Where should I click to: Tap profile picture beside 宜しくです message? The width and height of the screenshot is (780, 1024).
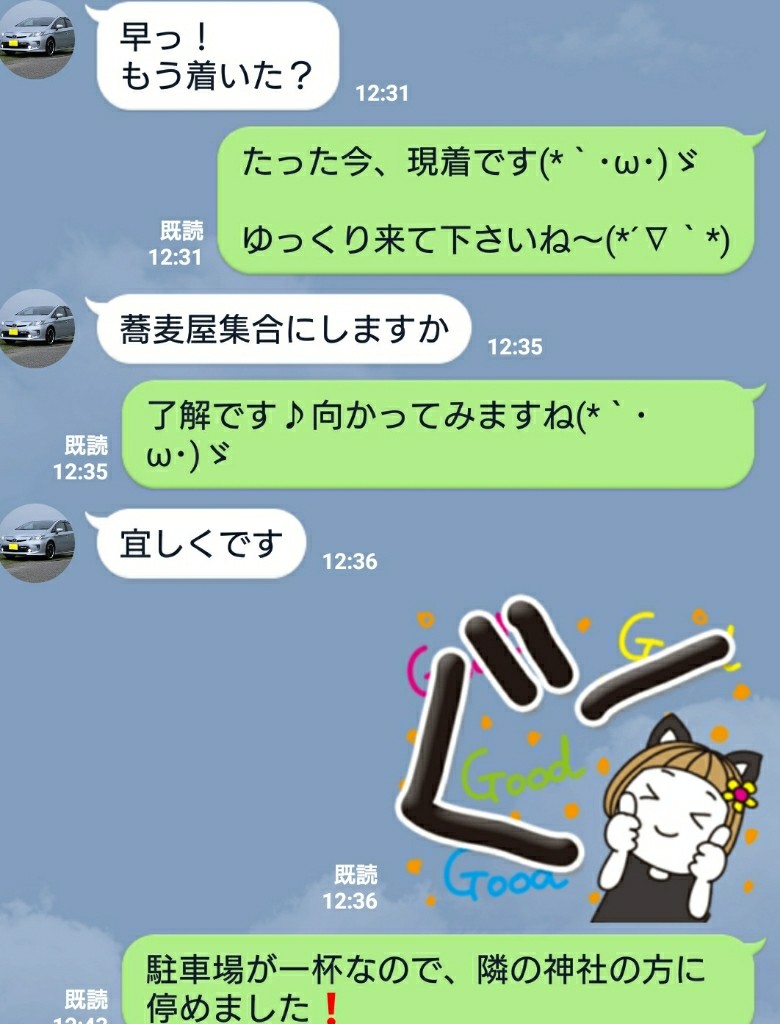click(37, 543)
